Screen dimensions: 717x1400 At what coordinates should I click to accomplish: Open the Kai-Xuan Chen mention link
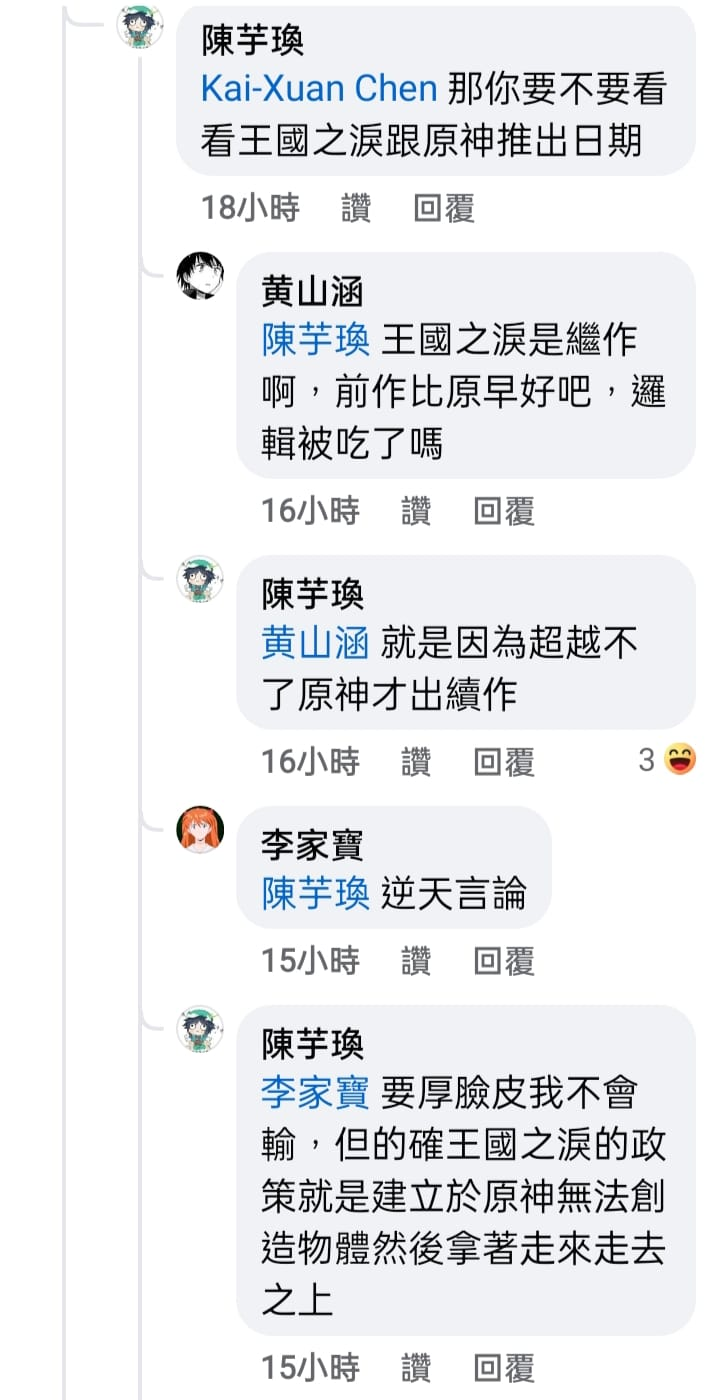319,89
